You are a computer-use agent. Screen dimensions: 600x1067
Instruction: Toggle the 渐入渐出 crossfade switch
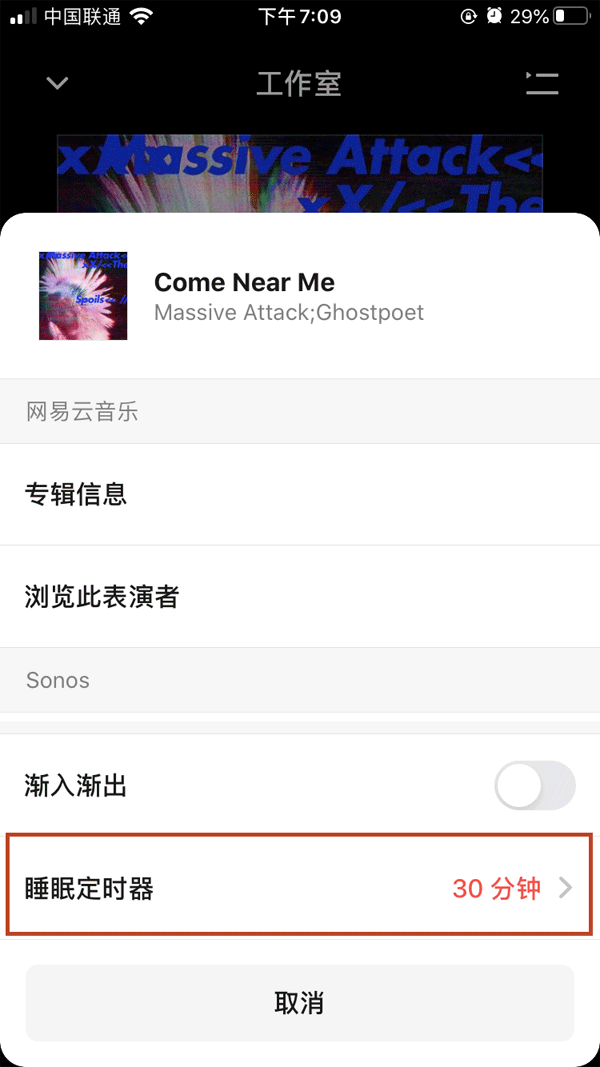pos(534,786)
